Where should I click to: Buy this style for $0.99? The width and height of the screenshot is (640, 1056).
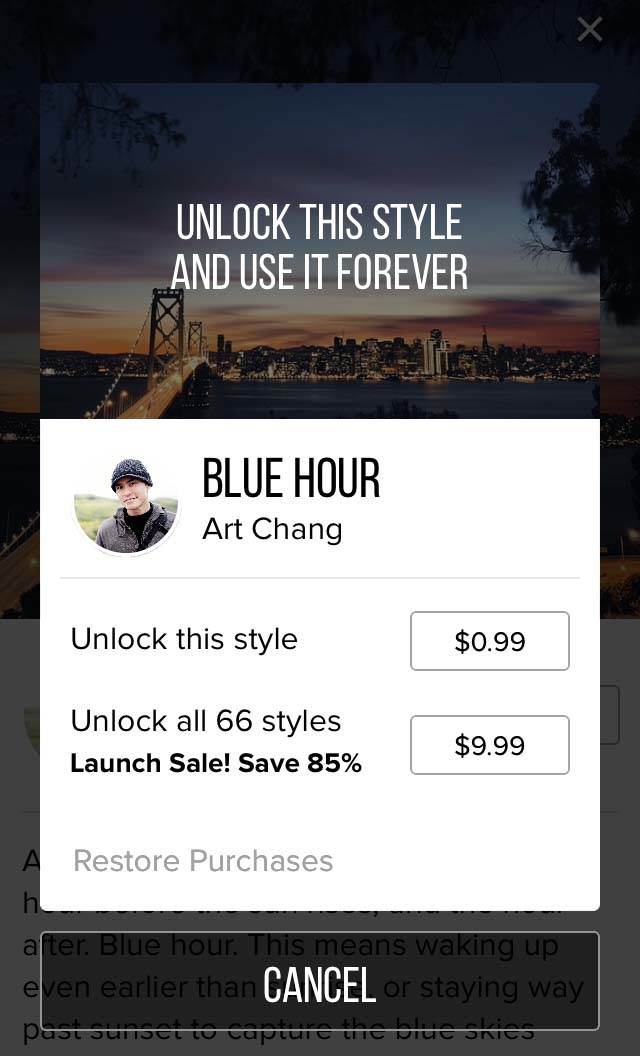coord(490,641)
